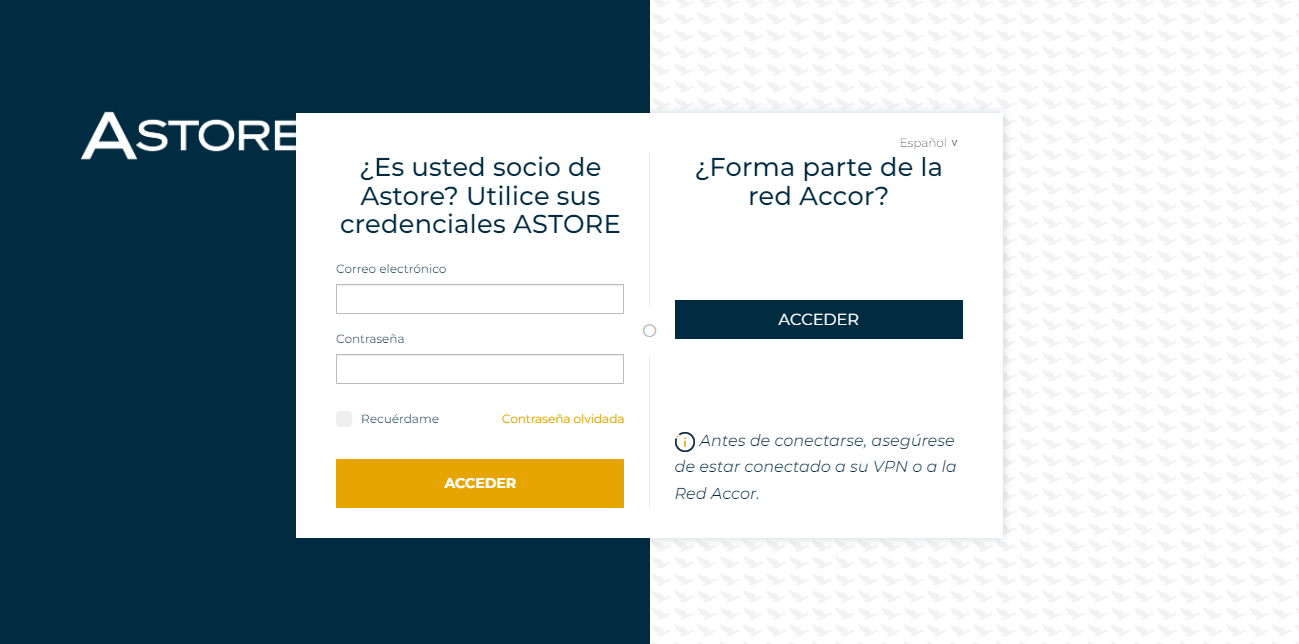This screenshot has width=1299, height=644.
Task: Tap the yellow ACCEDER button
Action: click(x=479, y=483)
